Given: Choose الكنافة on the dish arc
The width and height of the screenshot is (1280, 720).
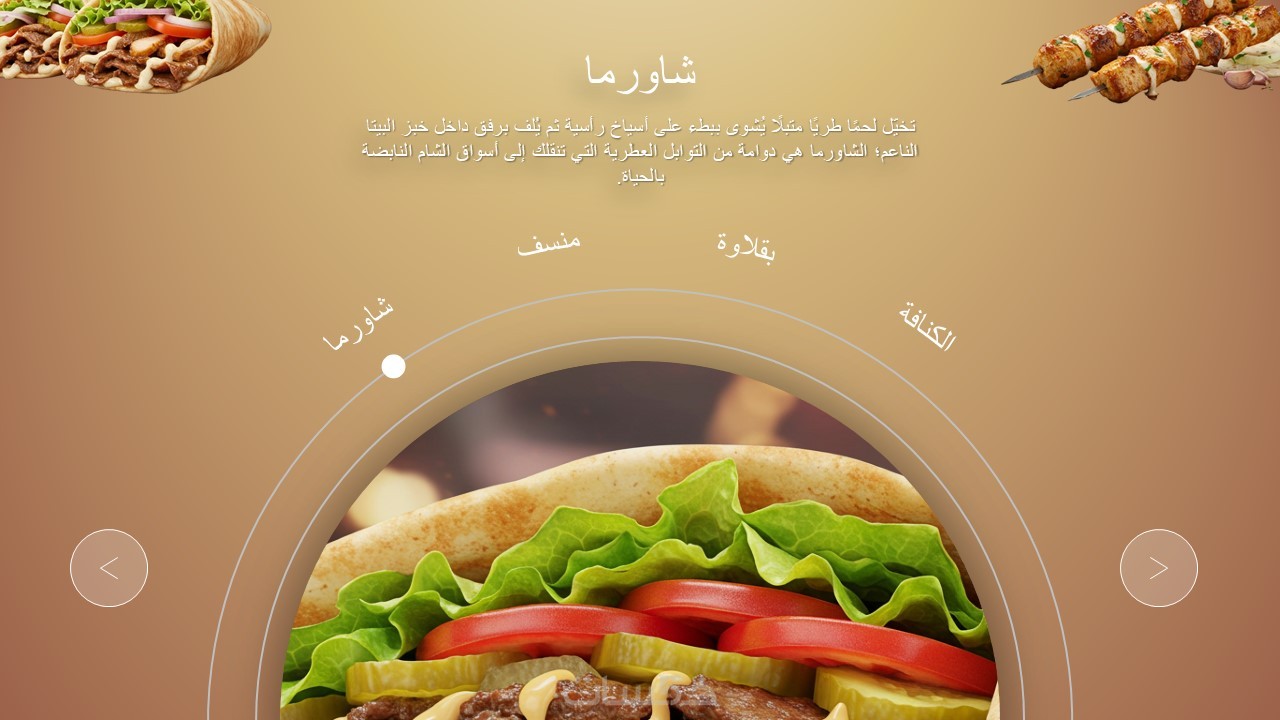Looking at the screenshot, I should point(927,326).
